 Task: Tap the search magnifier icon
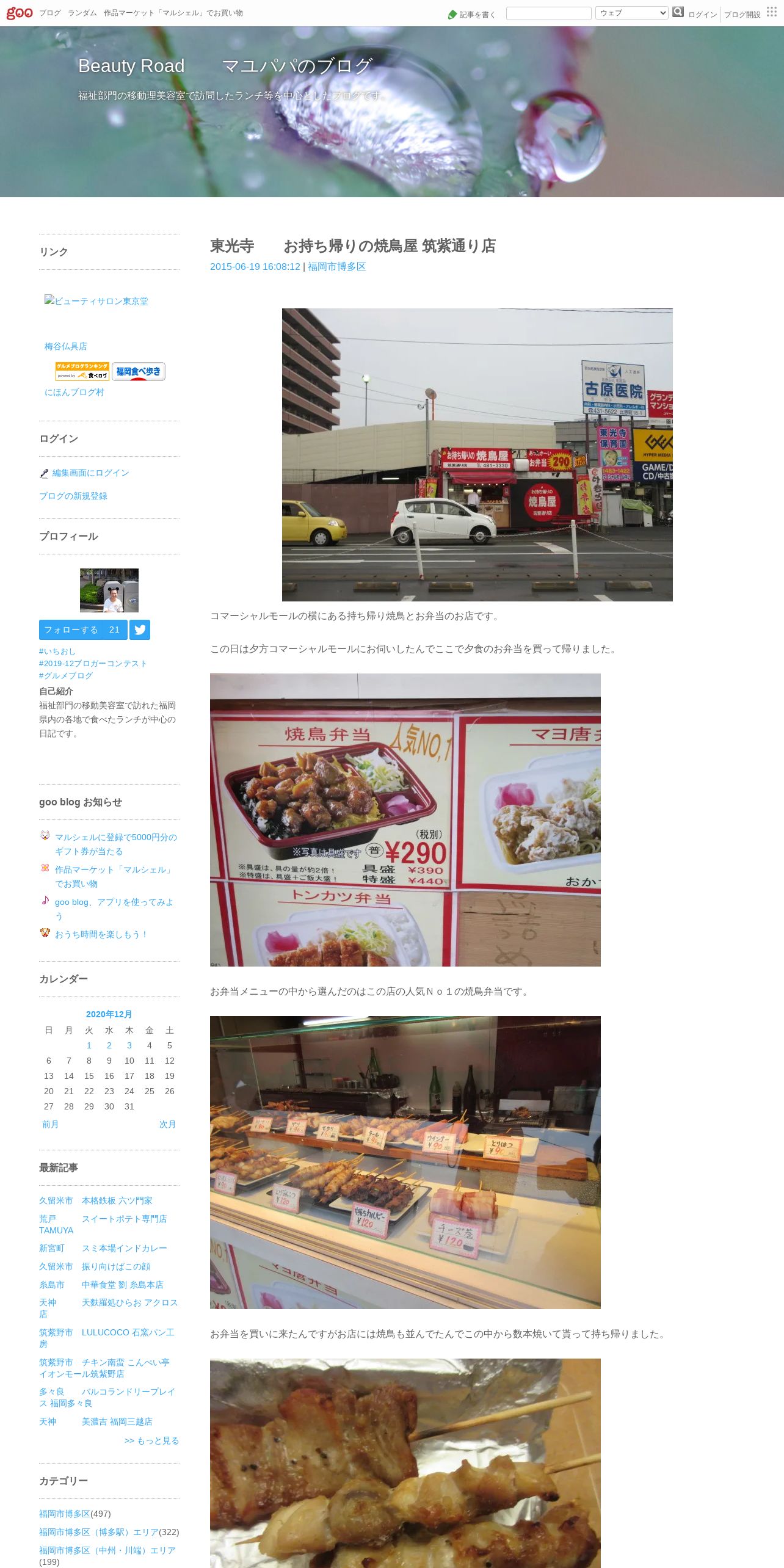678,12
